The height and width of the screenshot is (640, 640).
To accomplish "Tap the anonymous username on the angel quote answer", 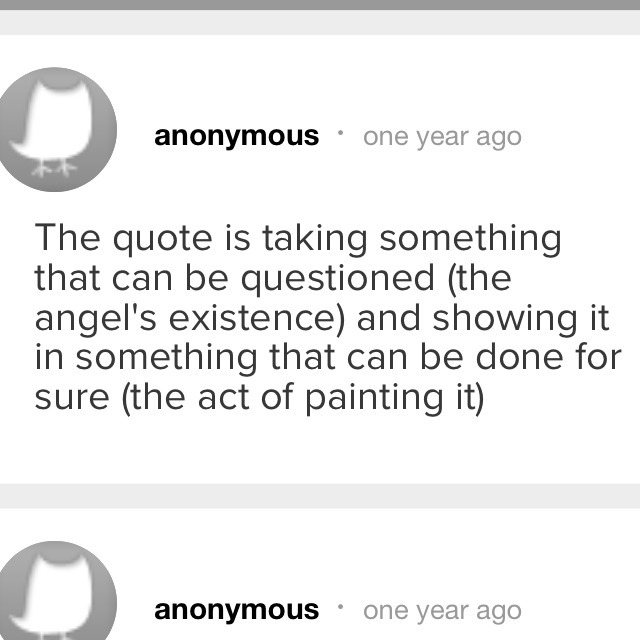I will [x=236, y=136].
